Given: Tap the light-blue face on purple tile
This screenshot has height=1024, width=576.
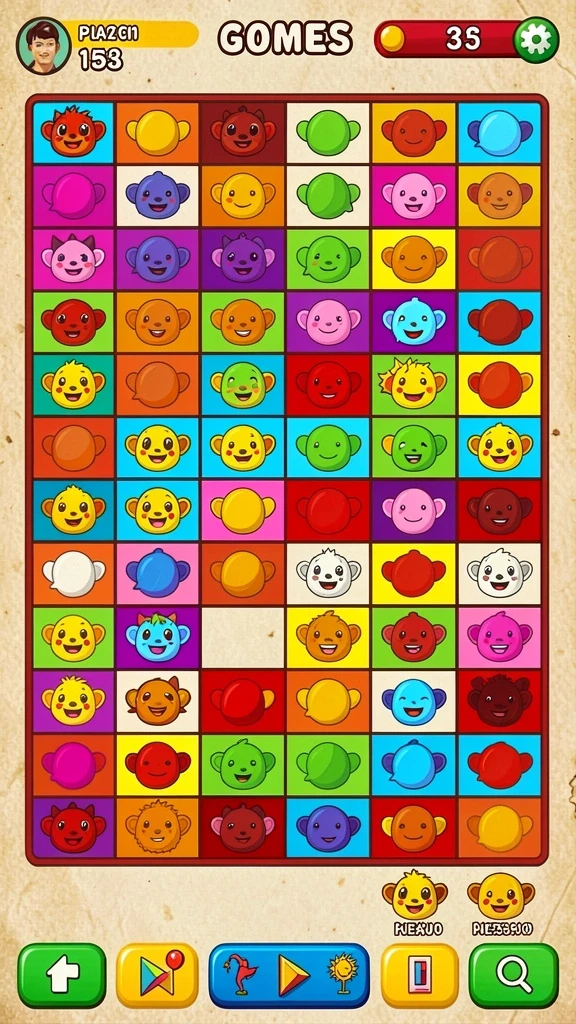Looking at the screenshot, I should [x=414, y=321].
